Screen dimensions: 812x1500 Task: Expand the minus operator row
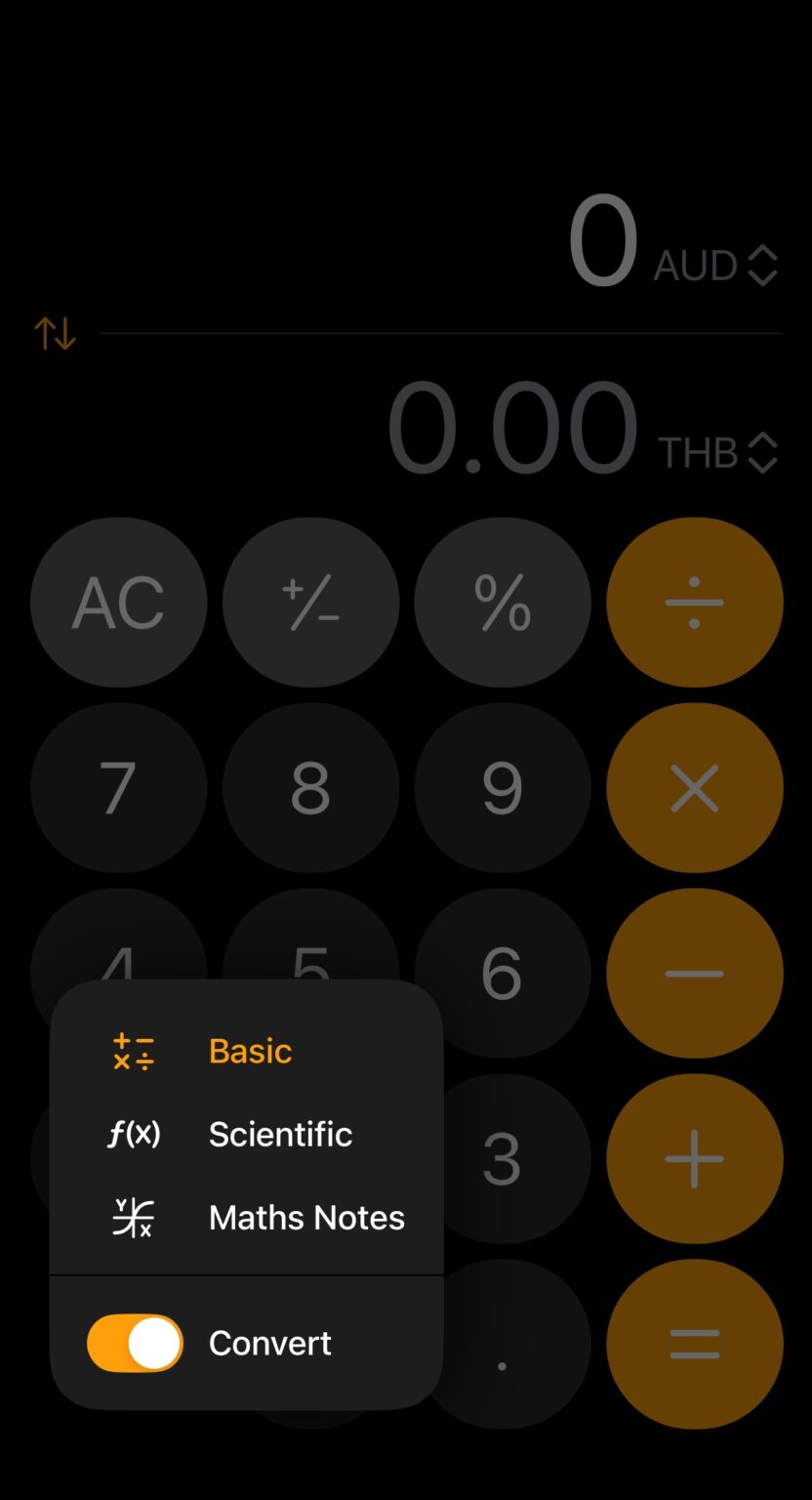tap(694, 973)
